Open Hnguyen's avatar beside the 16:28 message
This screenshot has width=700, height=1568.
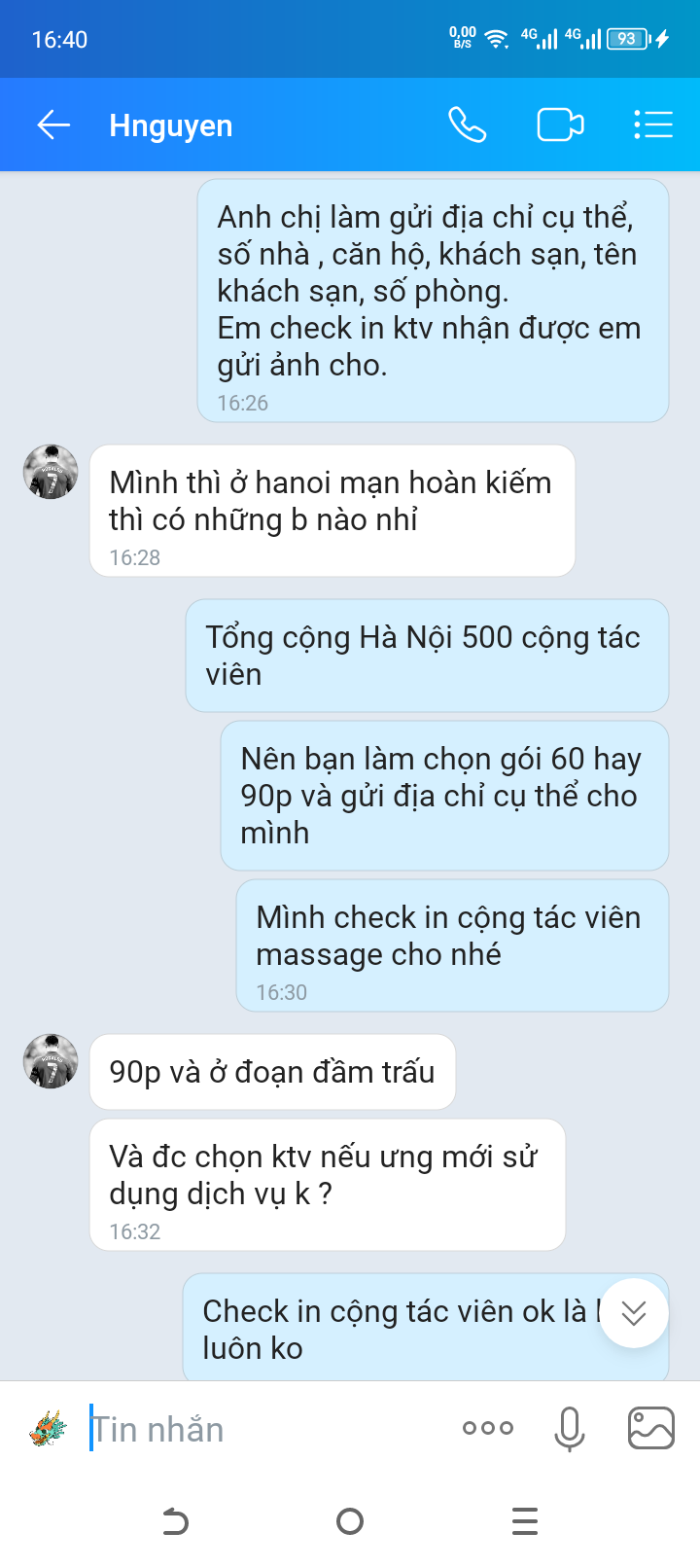pos(51,473)
